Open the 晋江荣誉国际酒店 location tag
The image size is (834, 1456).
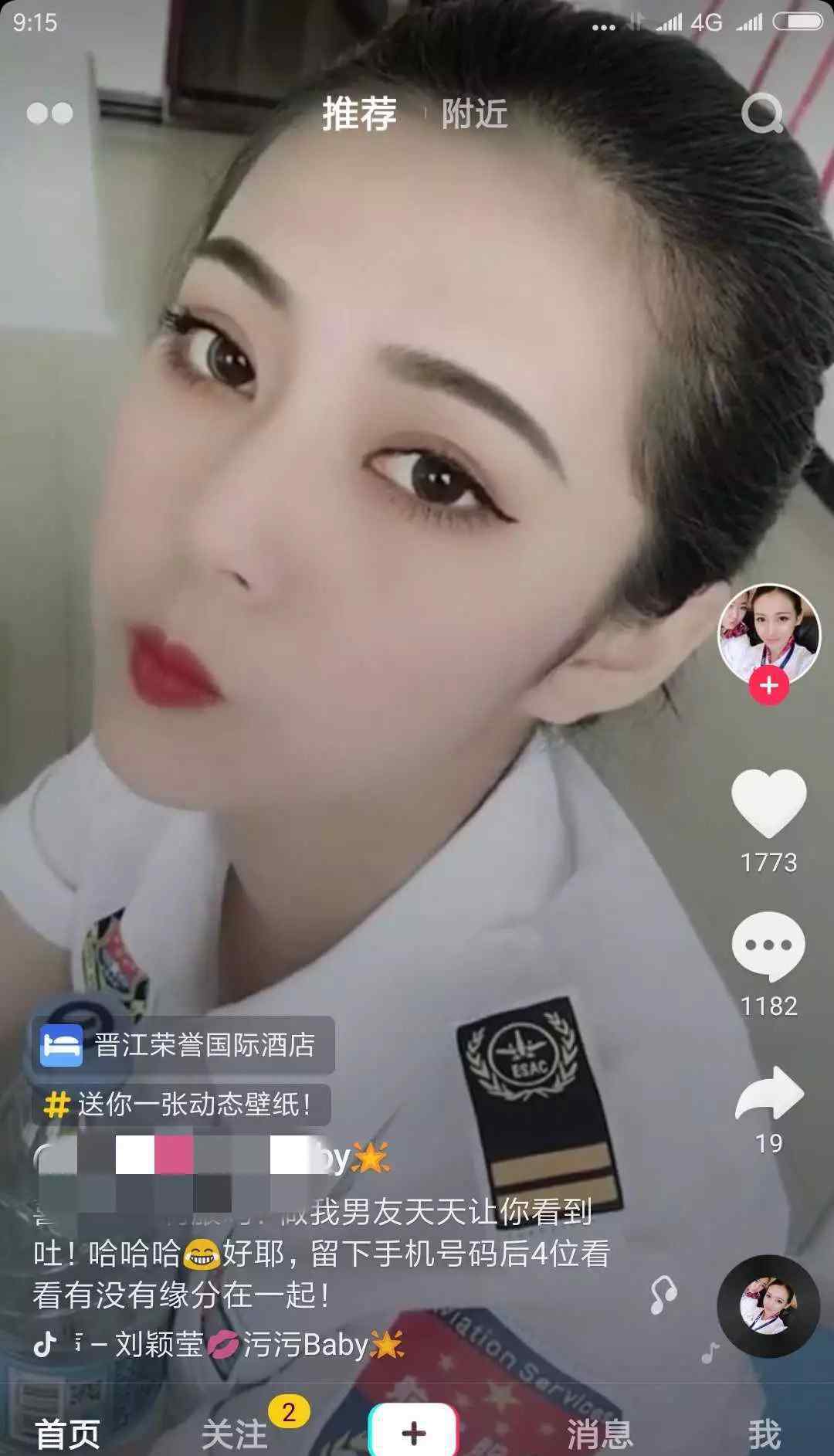(x=183, y=1045)
